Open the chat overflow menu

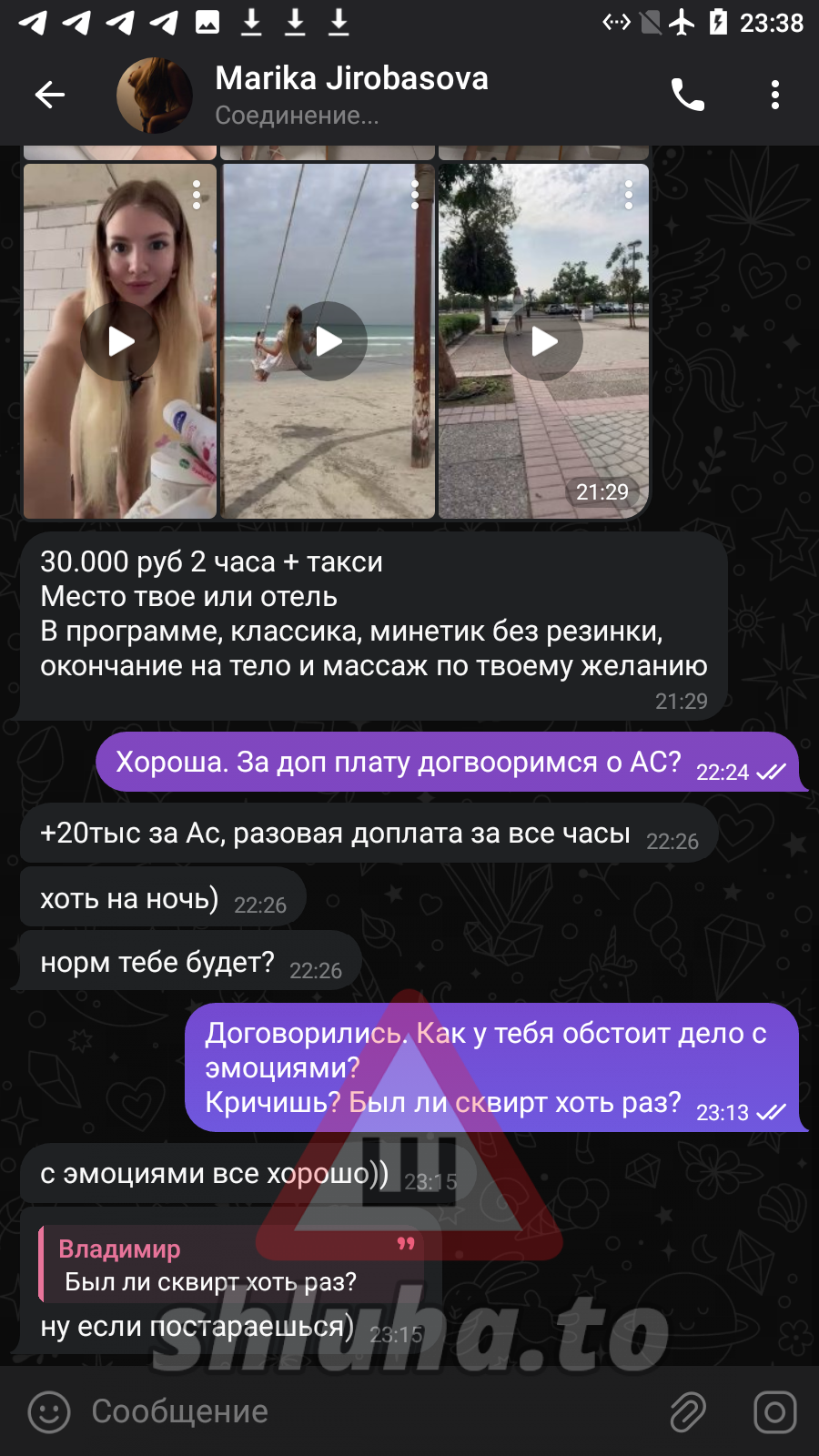tap(775, 95)
